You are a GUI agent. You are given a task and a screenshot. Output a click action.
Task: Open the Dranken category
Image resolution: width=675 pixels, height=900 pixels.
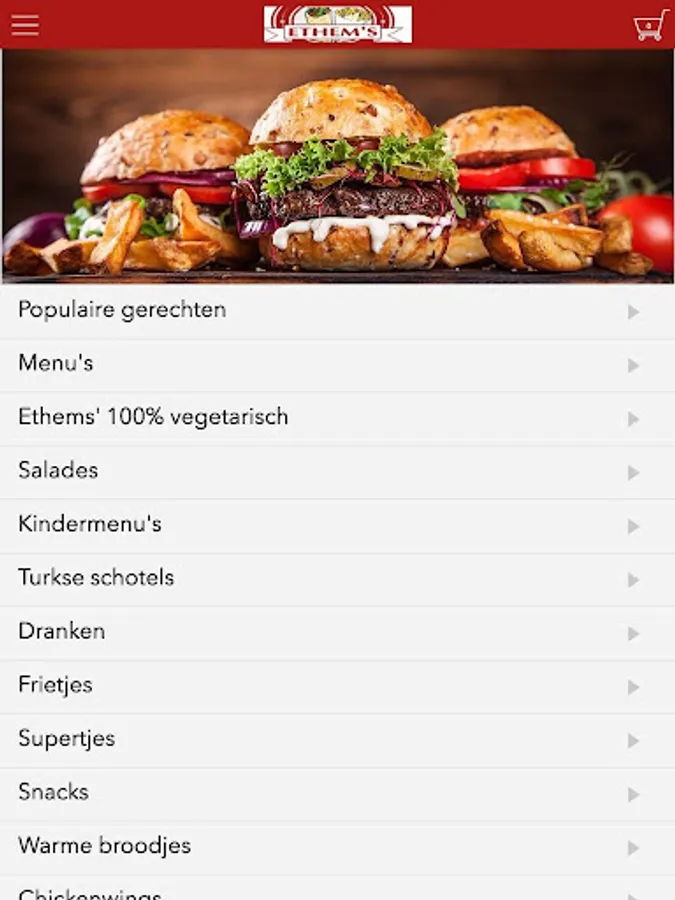coord(337,632)
